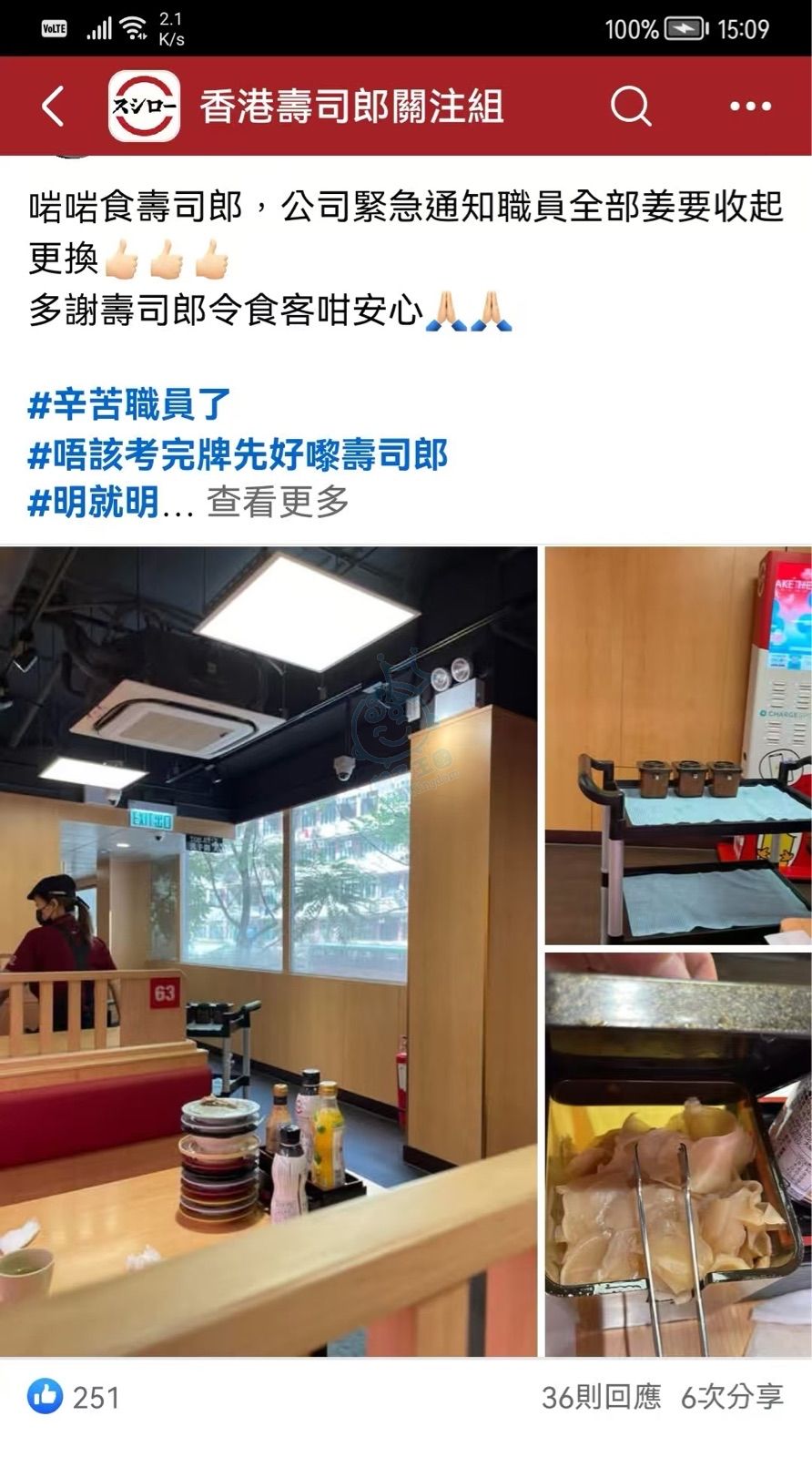View the 251 reactions list

[x=75, y=1397]
